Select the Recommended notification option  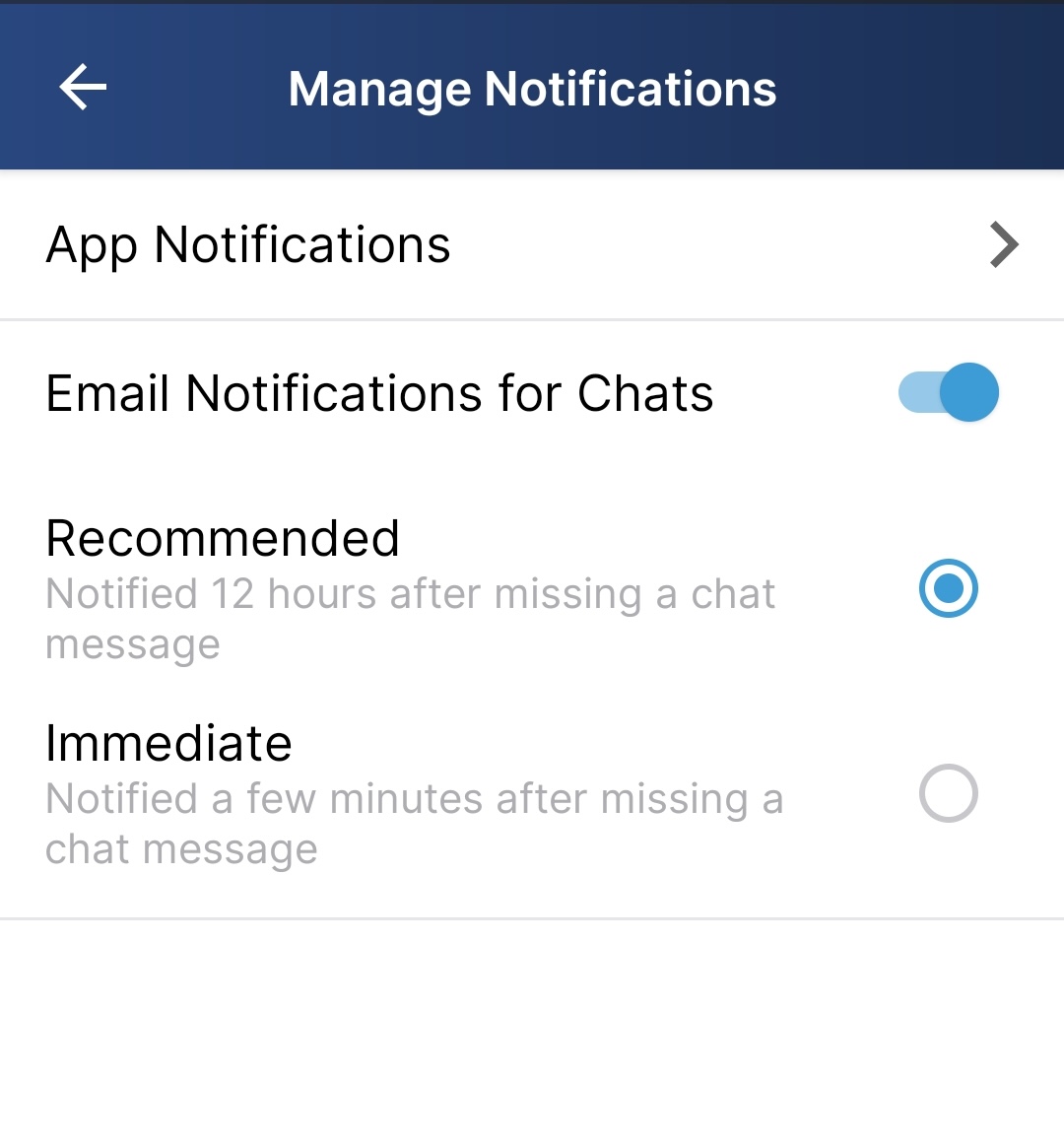tap(948, 588)
